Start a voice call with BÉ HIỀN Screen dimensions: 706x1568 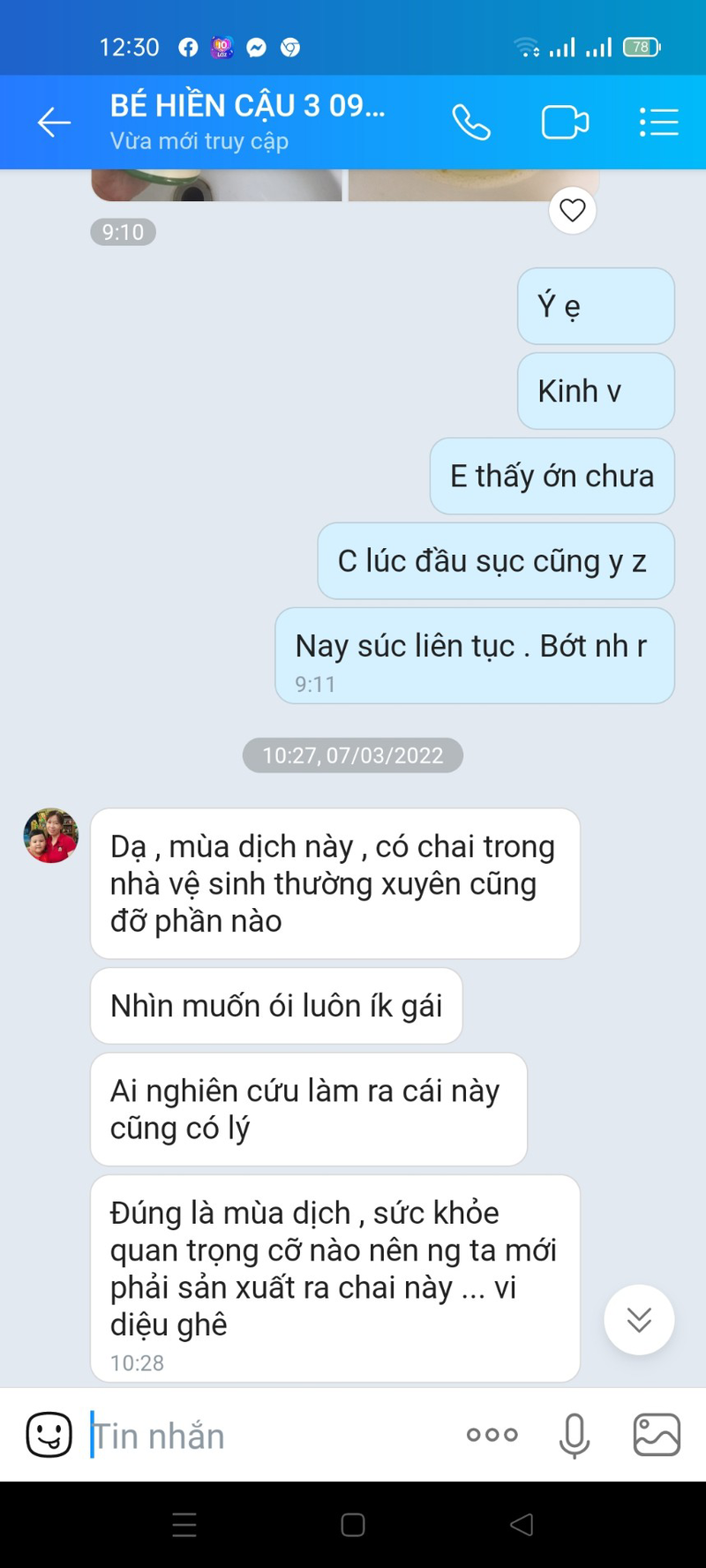pyautogui.click(x=471, y=122)
